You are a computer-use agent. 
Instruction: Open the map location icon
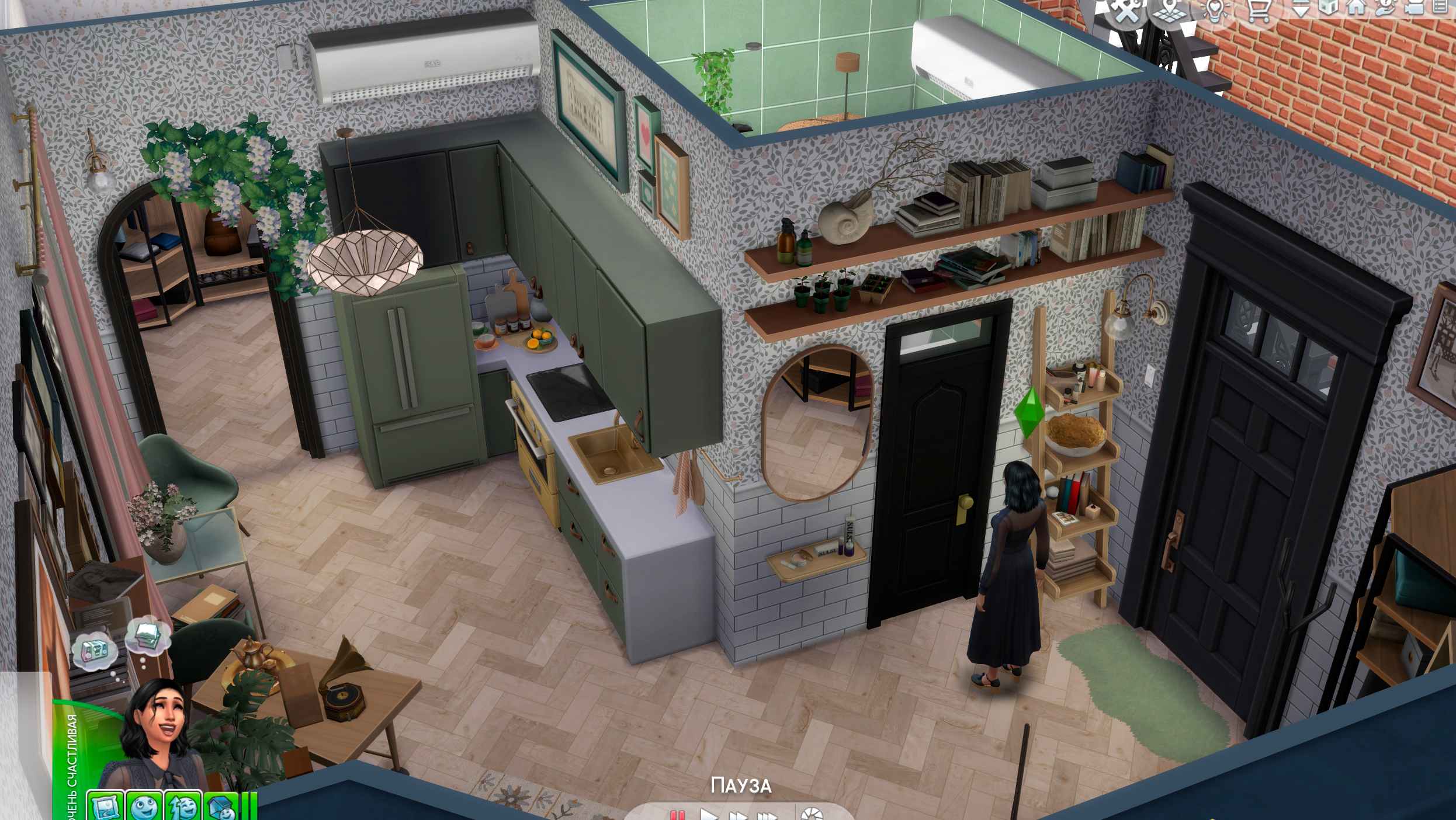(x=1170, y=13)
